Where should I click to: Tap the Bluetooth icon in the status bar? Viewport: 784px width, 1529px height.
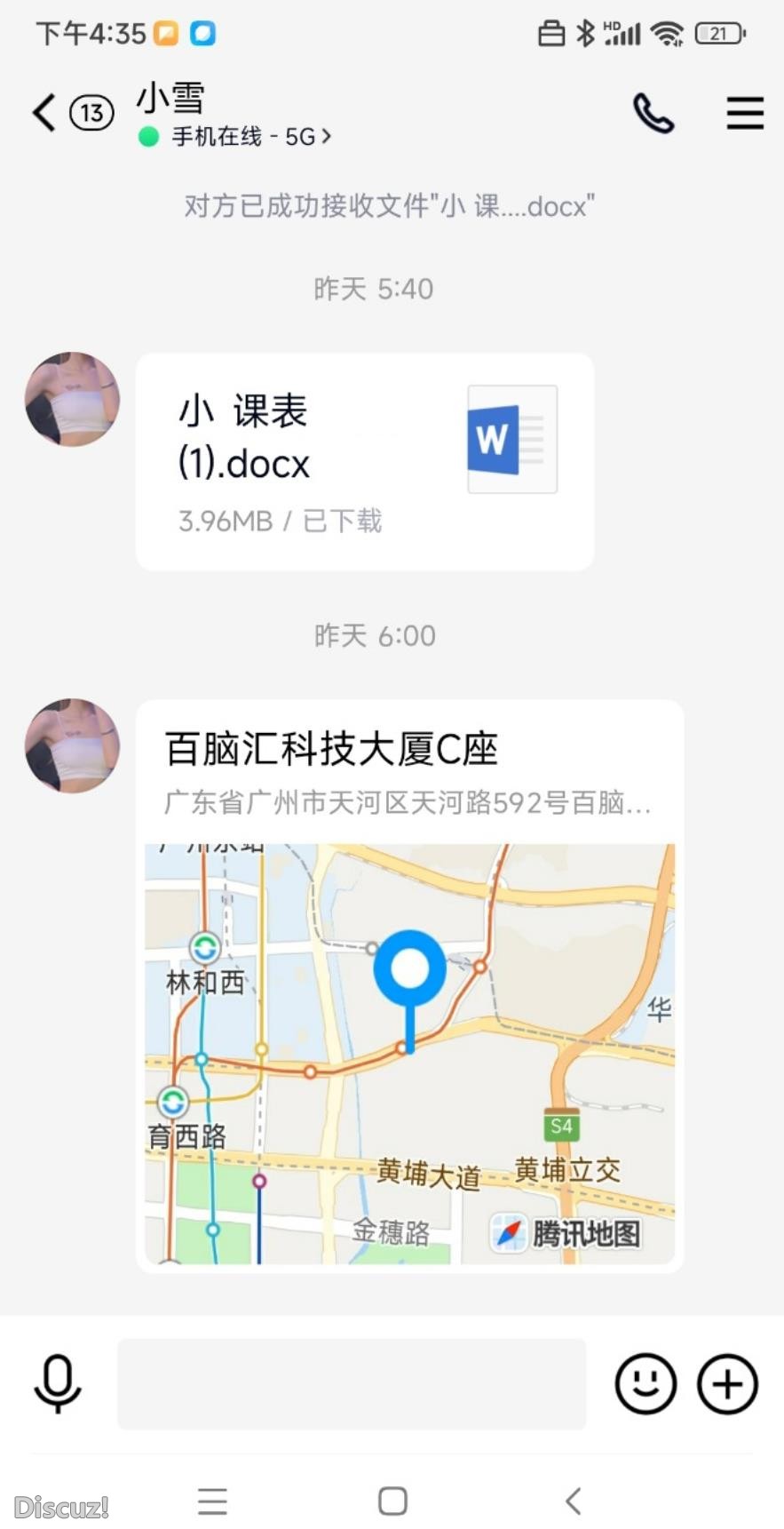585,32
